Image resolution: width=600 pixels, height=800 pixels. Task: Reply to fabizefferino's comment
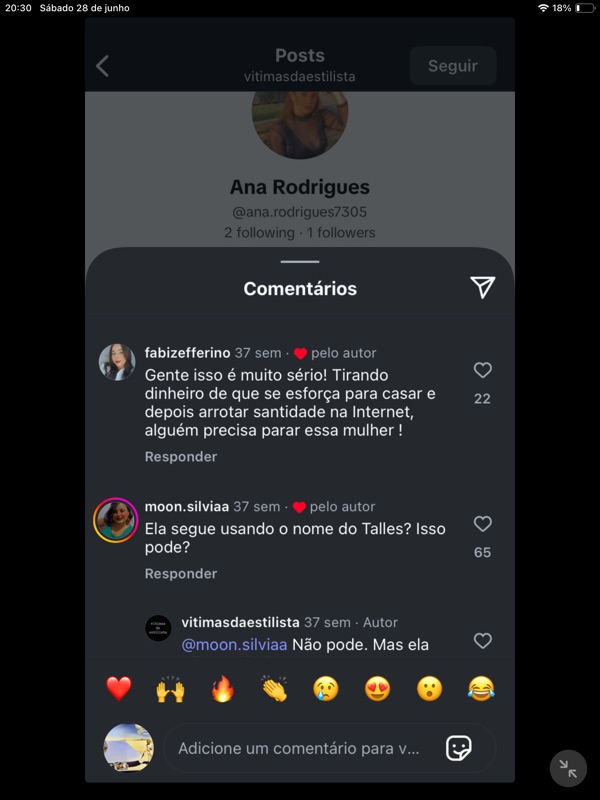181,457
